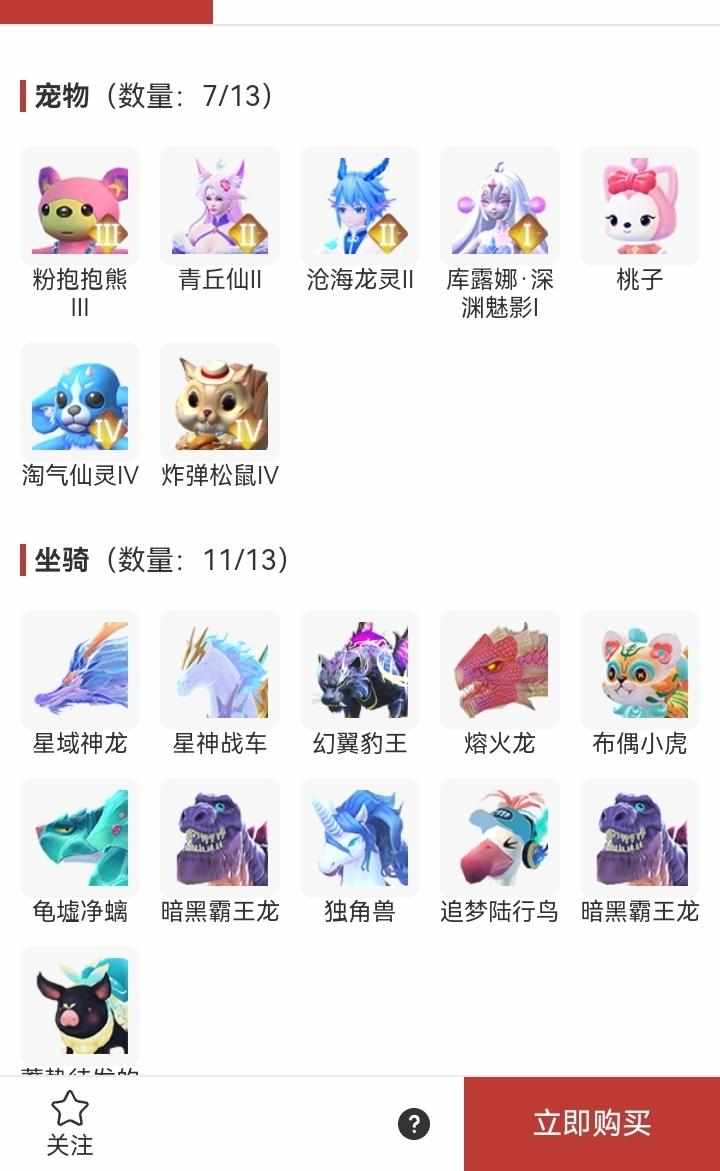View the 熔火龙 mount

point(500,670)
